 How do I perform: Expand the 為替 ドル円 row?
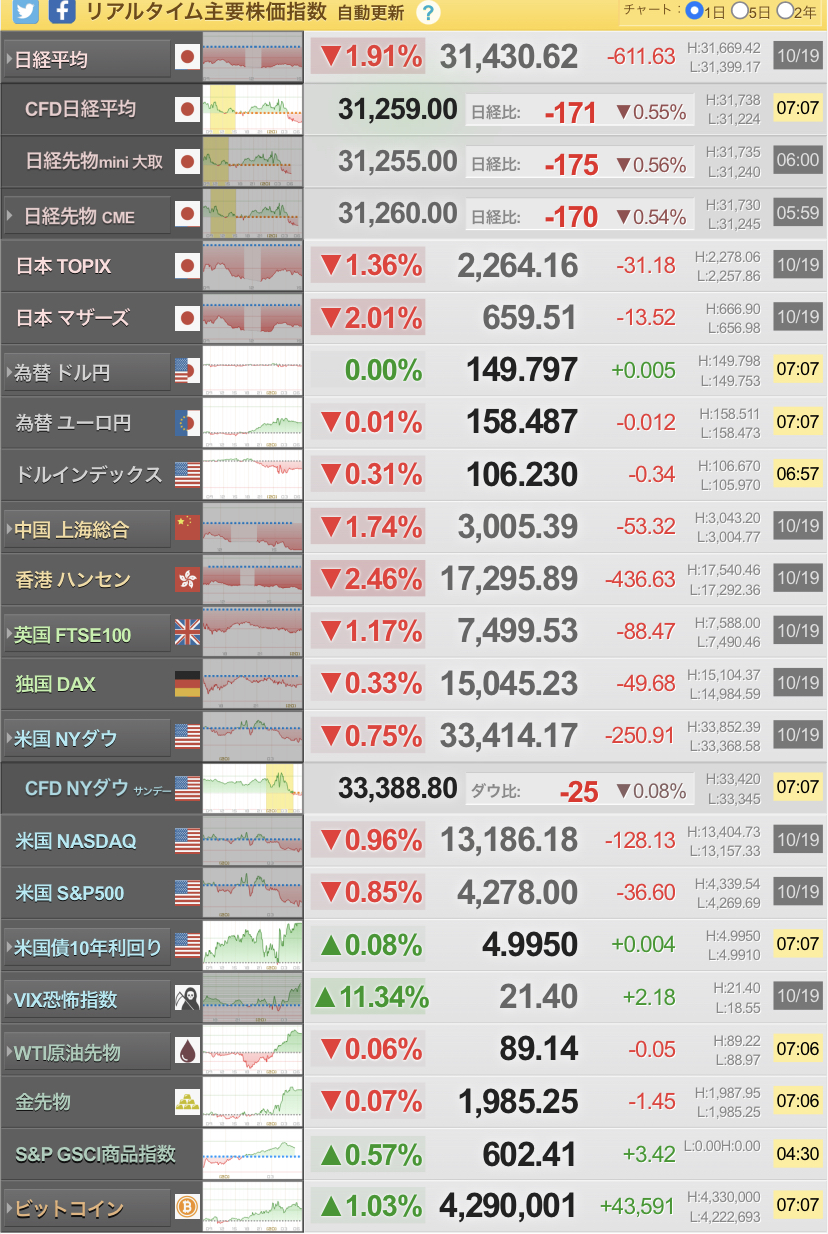pyautogui.click(x=87, y=372)
